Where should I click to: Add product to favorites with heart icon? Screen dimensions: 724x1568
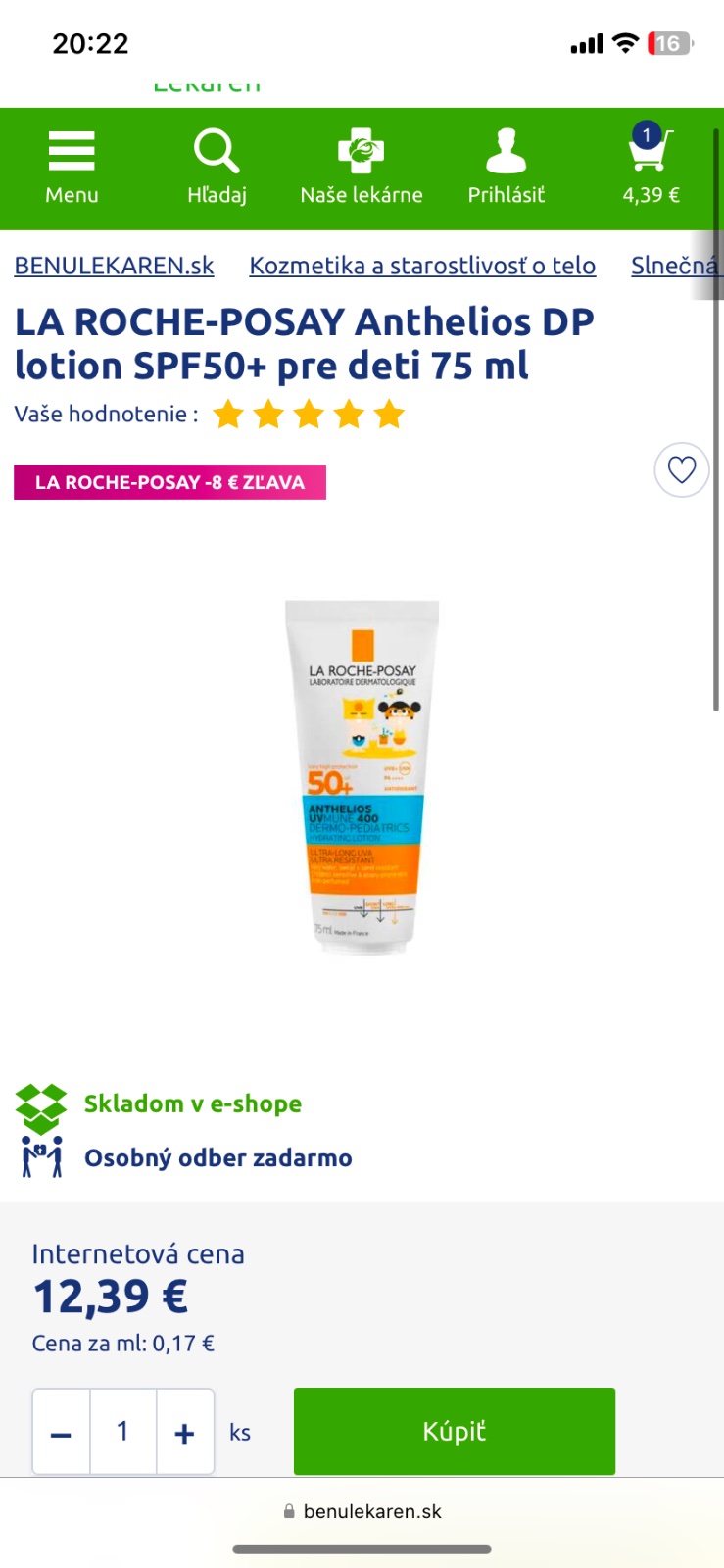[x=682, y=470]
